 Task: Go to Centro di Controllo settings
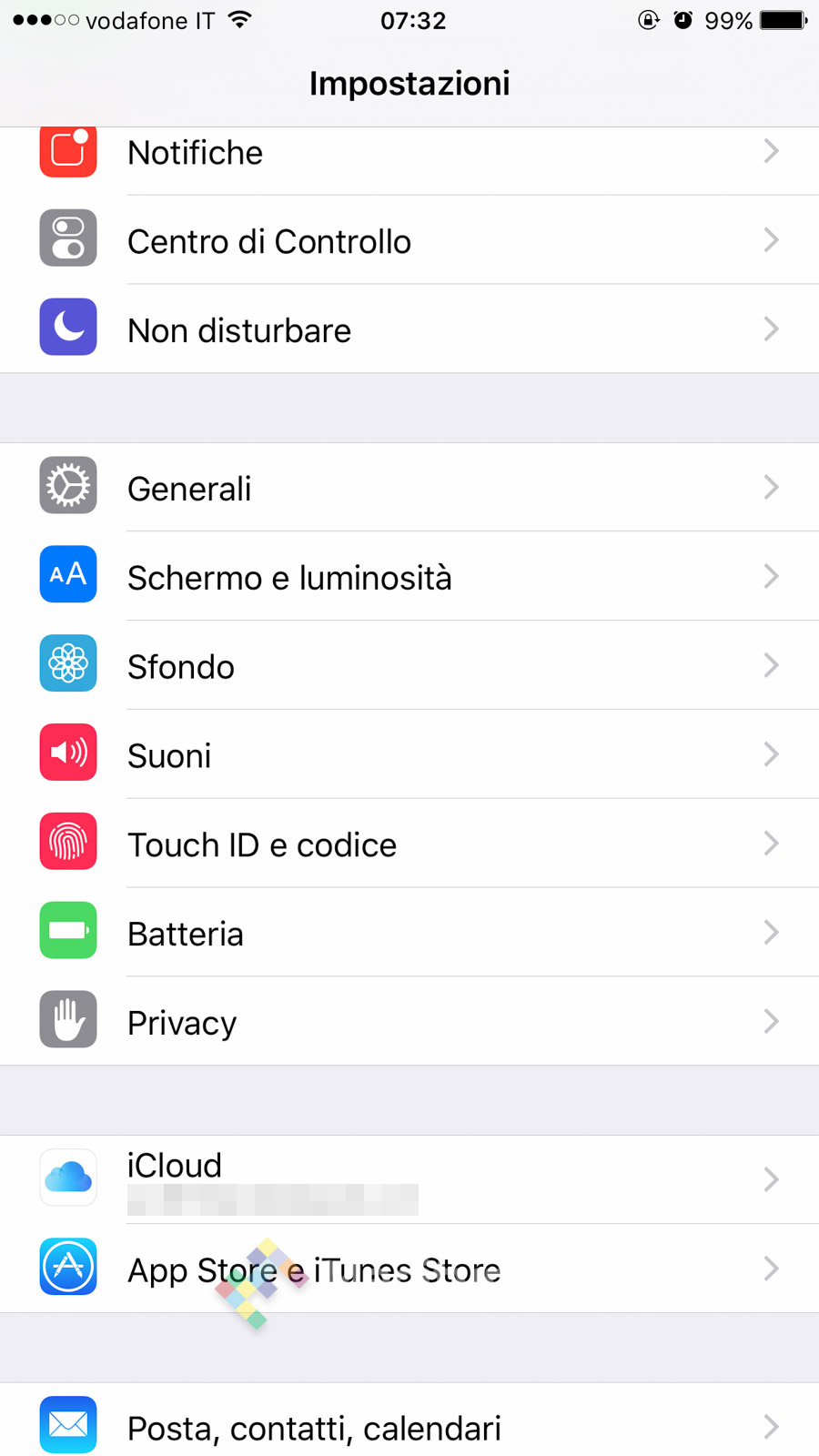point(409,241)
